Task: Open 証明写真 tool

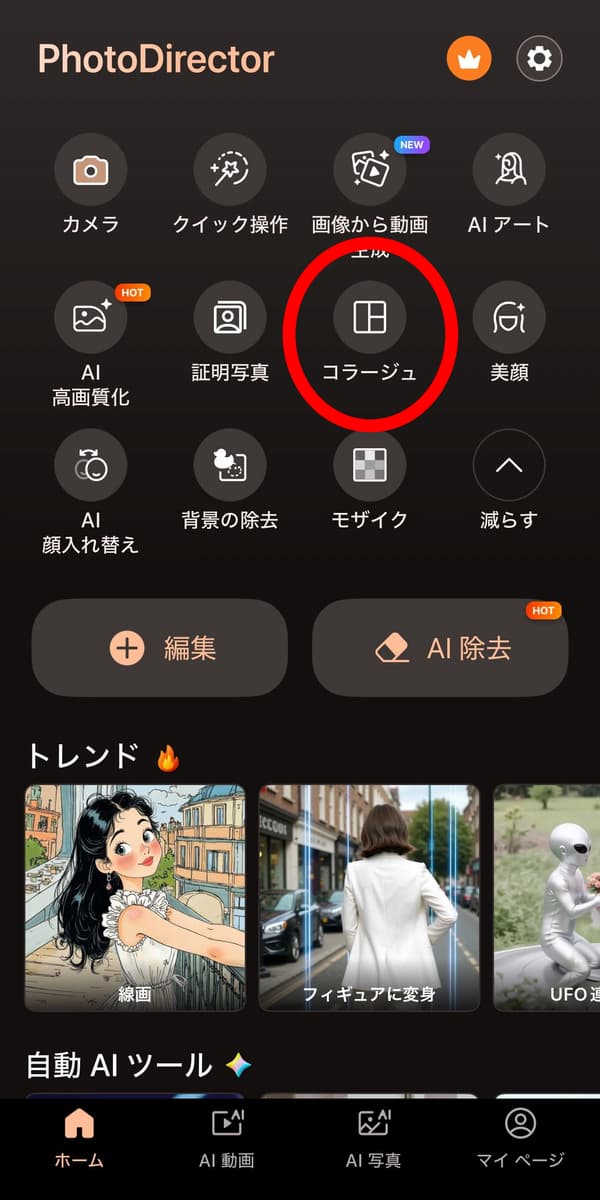Action: coord(230,318)
